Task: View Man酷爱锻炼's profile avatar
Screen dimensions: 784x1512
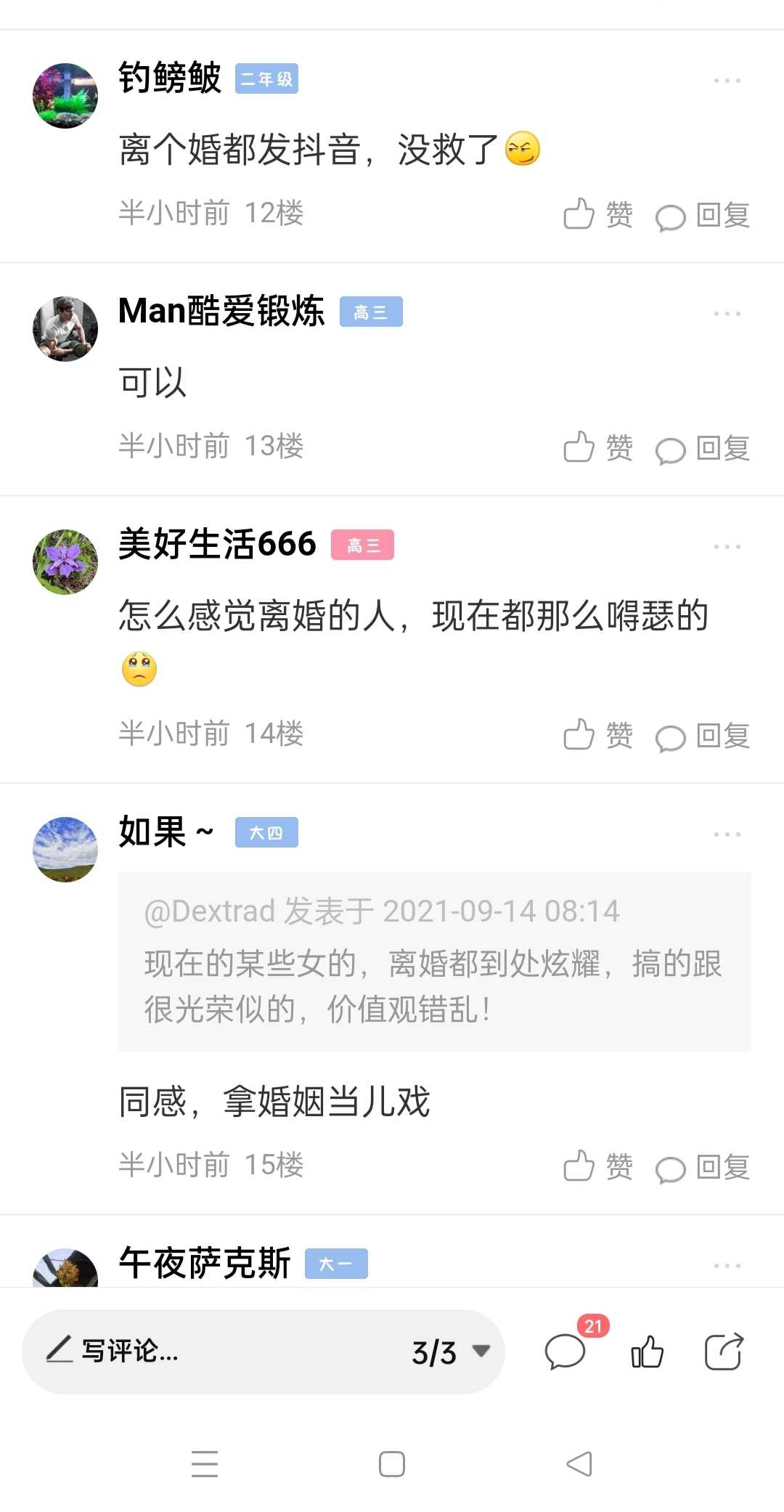Action: tap(65, 329)
